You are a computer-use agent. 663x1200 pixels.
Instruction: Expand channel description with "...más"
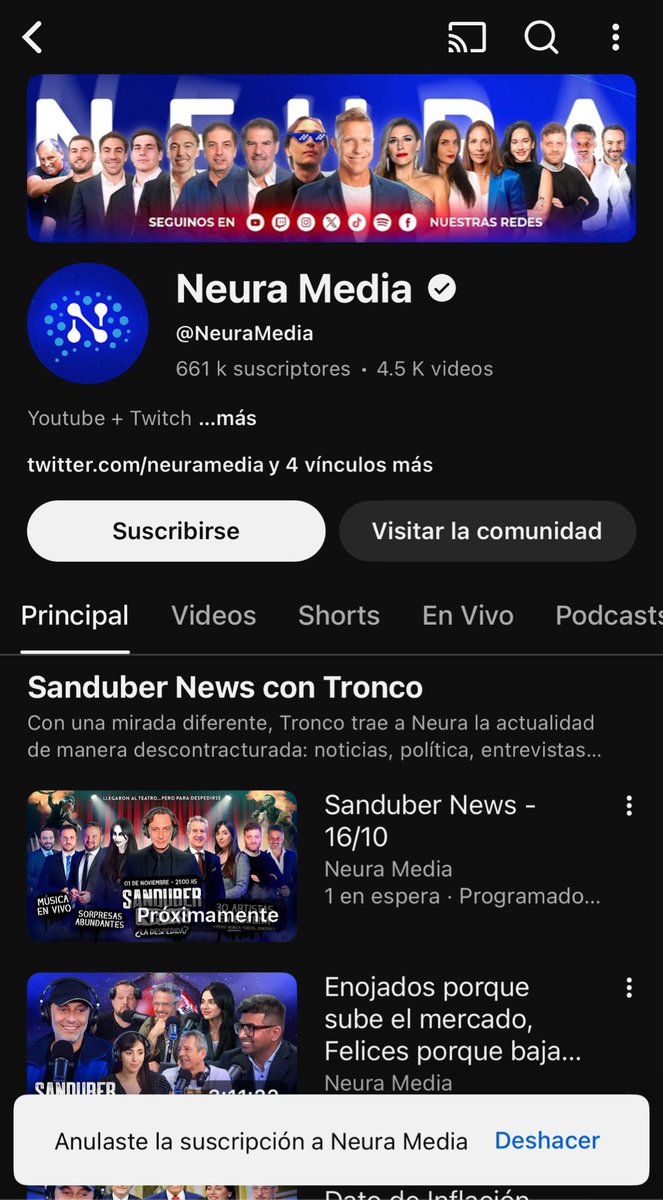tap(227, 418)
